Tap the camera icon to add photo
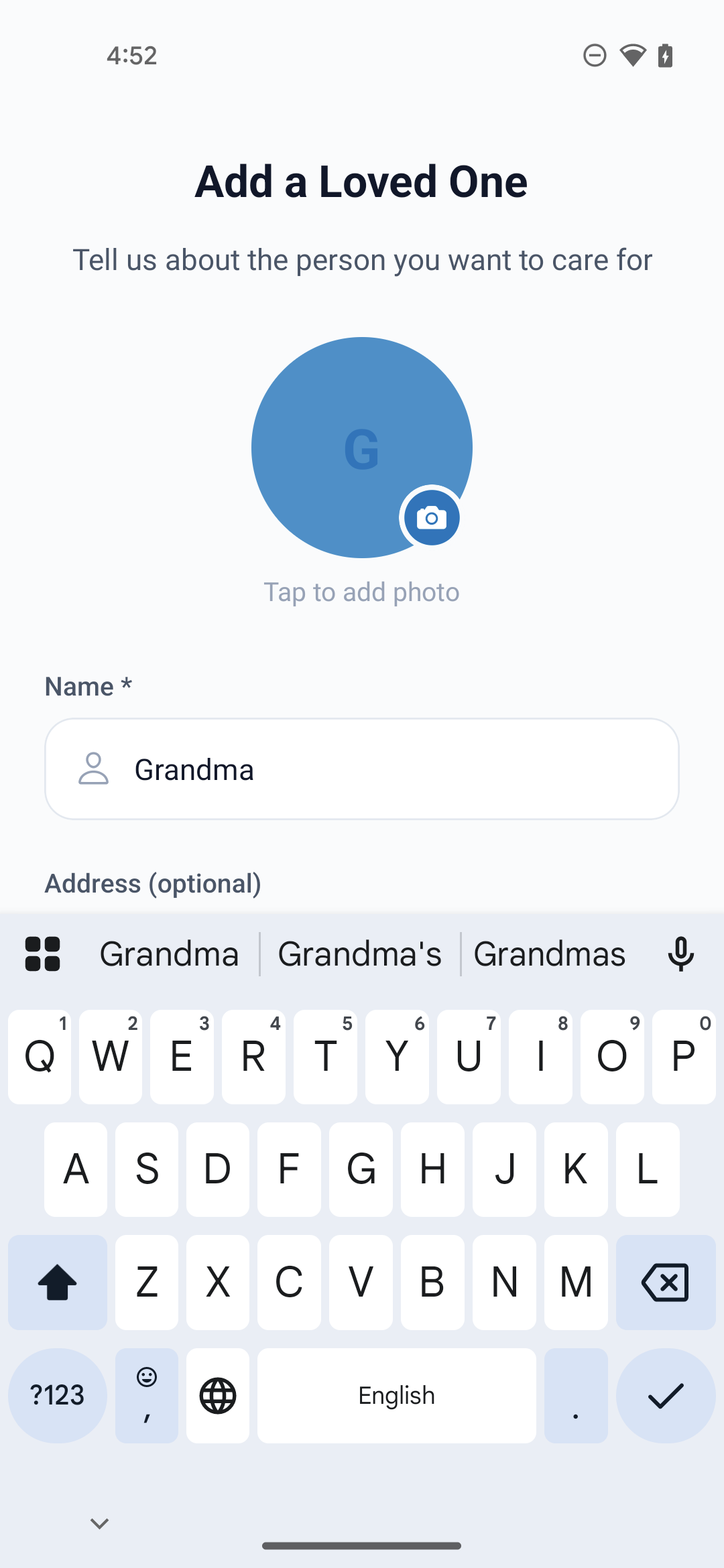724x1568 pixels. point(432,518)
